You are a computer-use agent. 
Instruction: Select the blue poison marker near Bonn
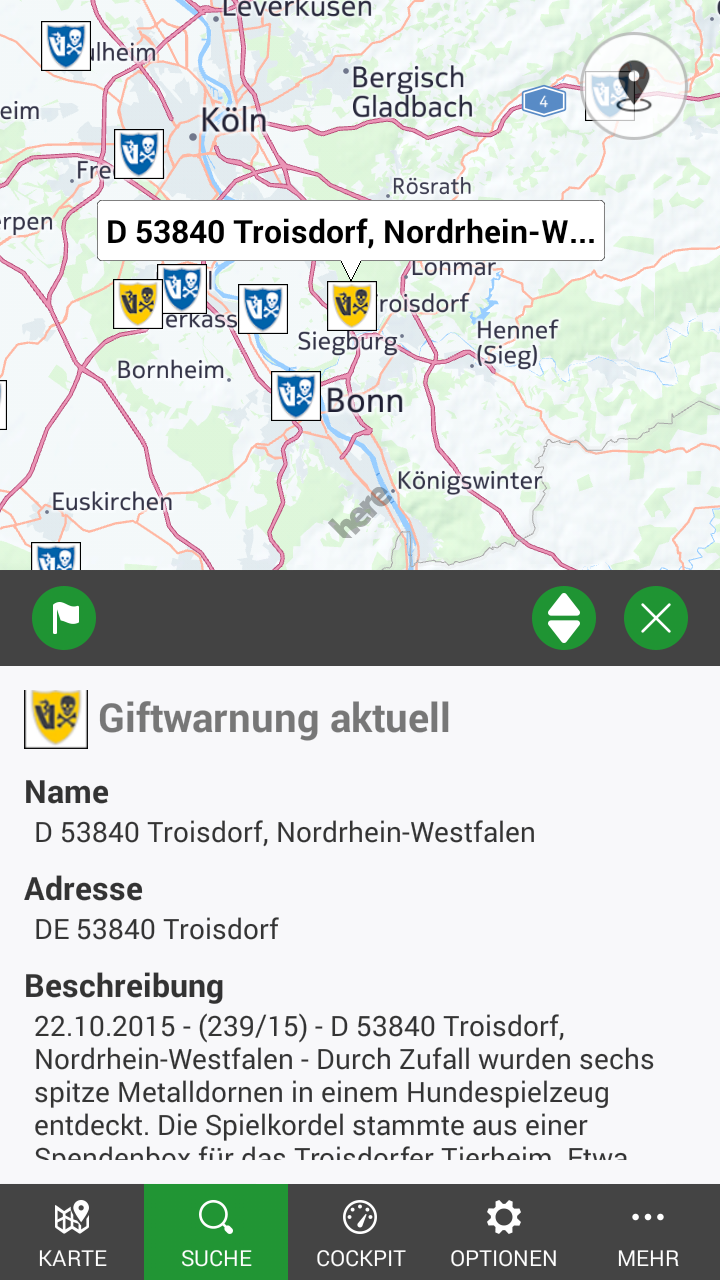tap(296, 396)
